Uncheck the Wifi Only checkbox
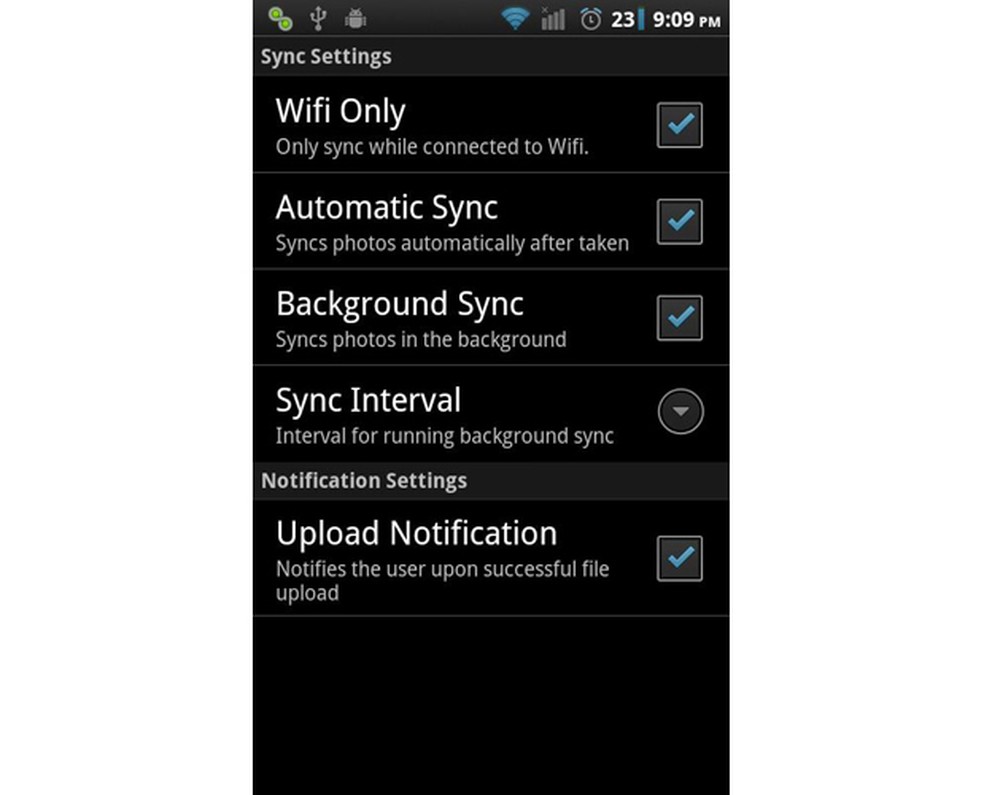The width and height of the screenshot is (984, 795). click(679, 125)
